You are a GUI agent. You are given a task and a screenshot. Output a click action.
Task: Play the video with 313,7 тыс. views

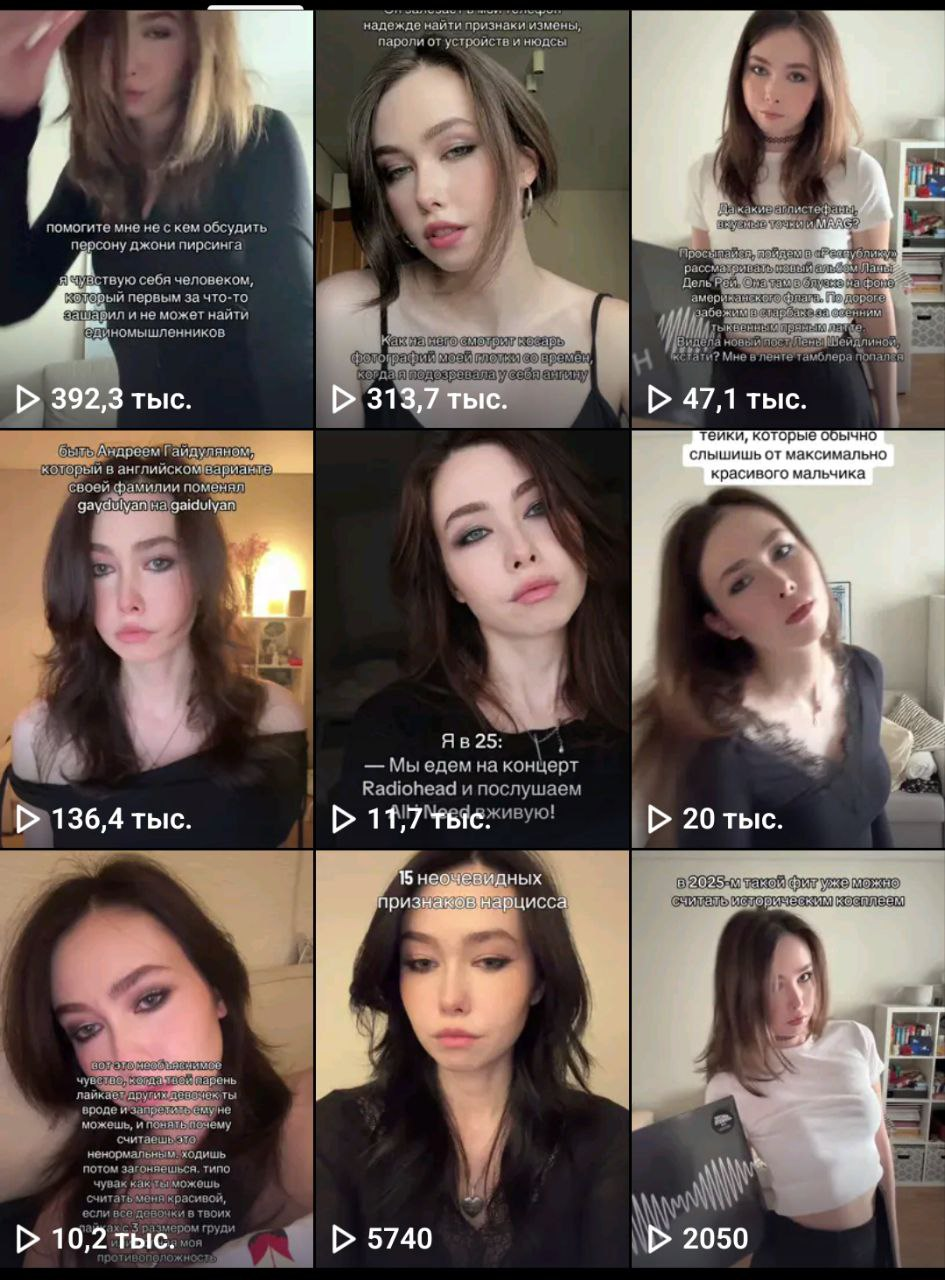(x=472, y=220)
